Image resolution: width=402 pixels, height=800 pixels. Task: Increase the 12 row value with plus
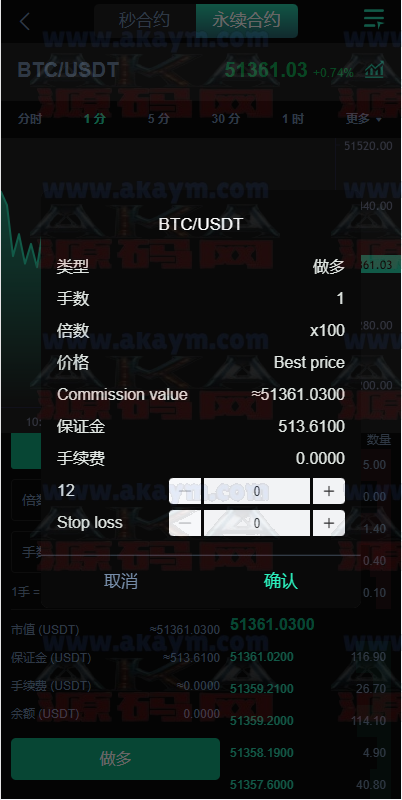pyautogui.click(x=329, y=491)
